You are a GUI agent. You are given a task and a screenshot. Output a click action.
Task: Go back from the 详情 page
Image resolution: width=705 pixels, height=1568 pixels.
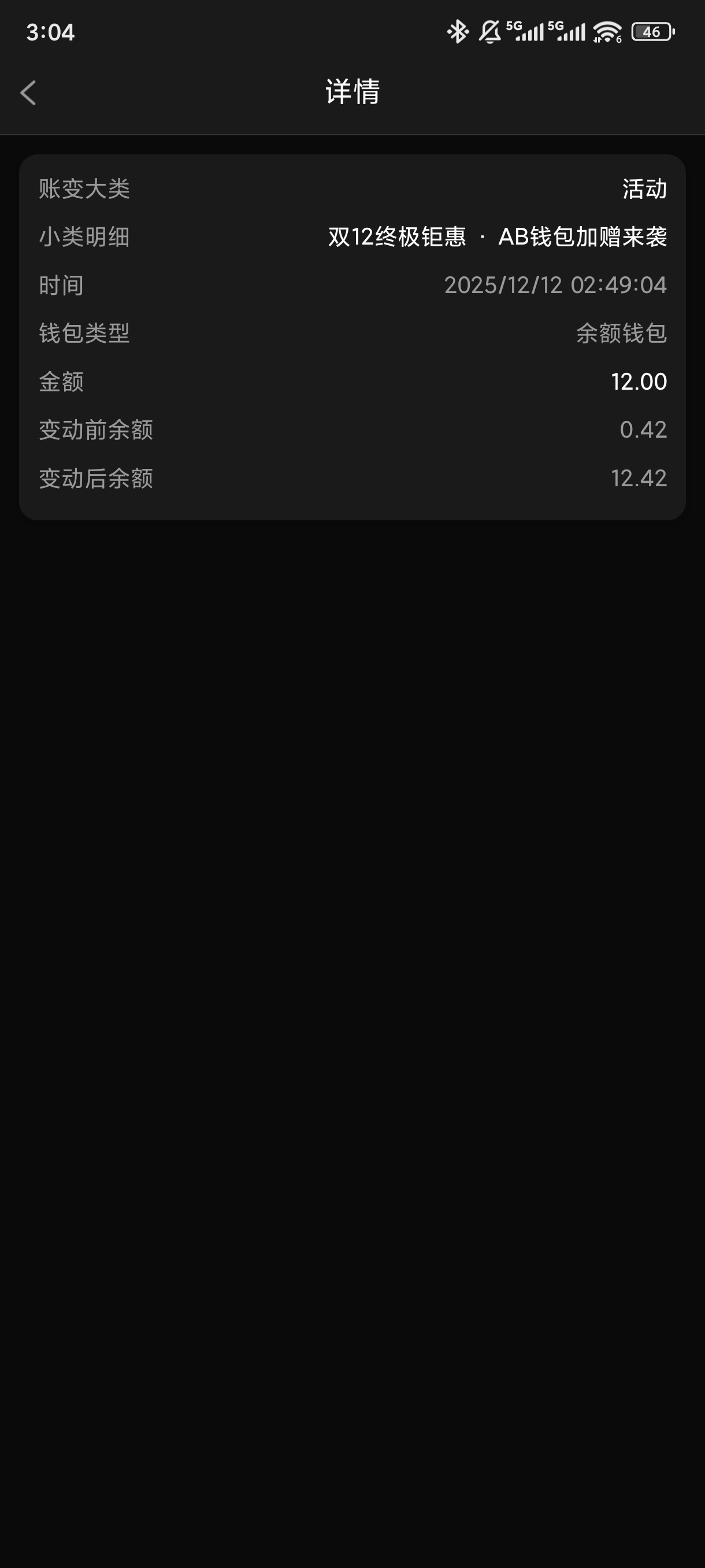click(28, 93)
